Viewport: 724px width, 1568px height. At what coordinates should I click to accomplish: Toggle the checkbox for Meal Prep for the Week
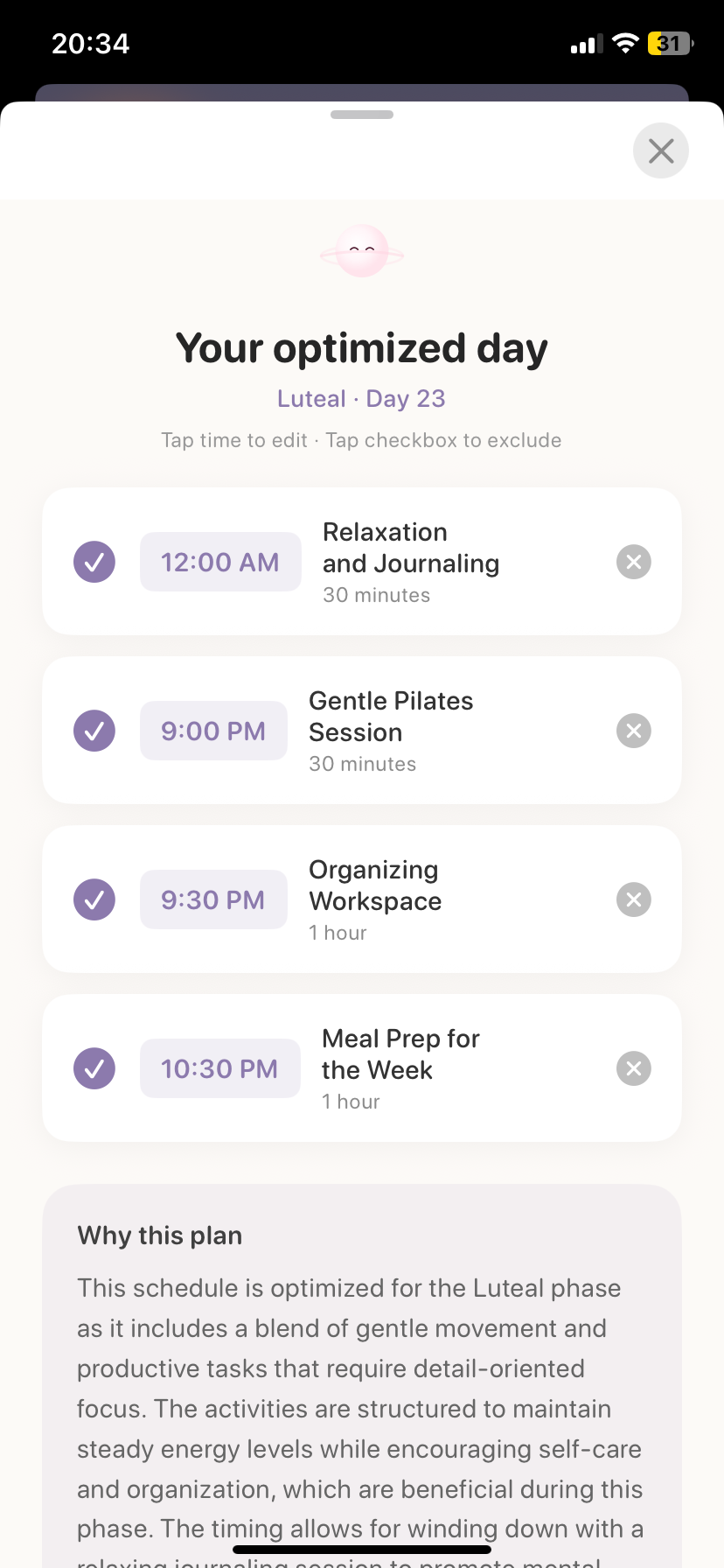94,1068
